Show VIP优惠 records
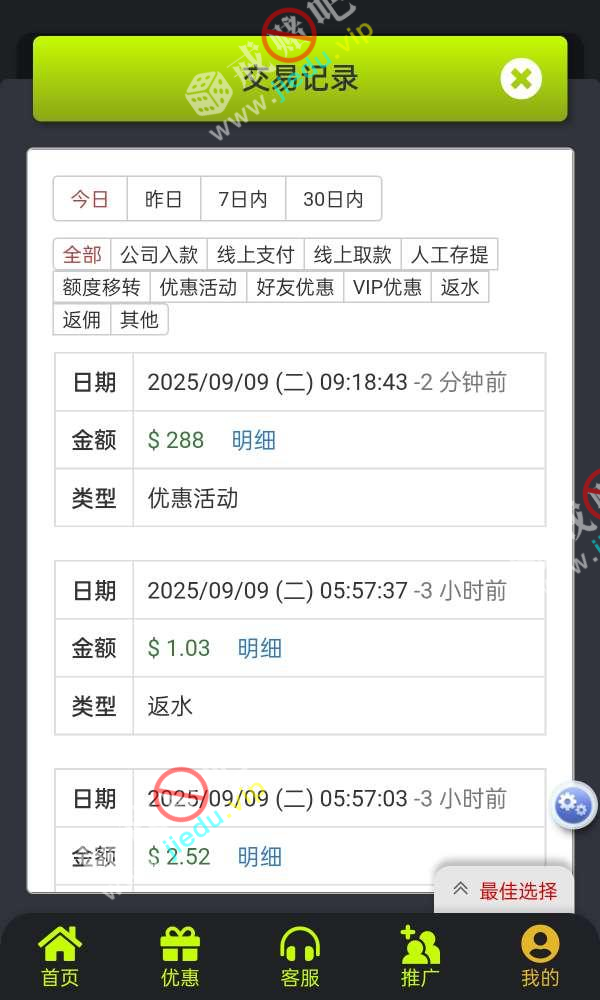 coord(387,287)
